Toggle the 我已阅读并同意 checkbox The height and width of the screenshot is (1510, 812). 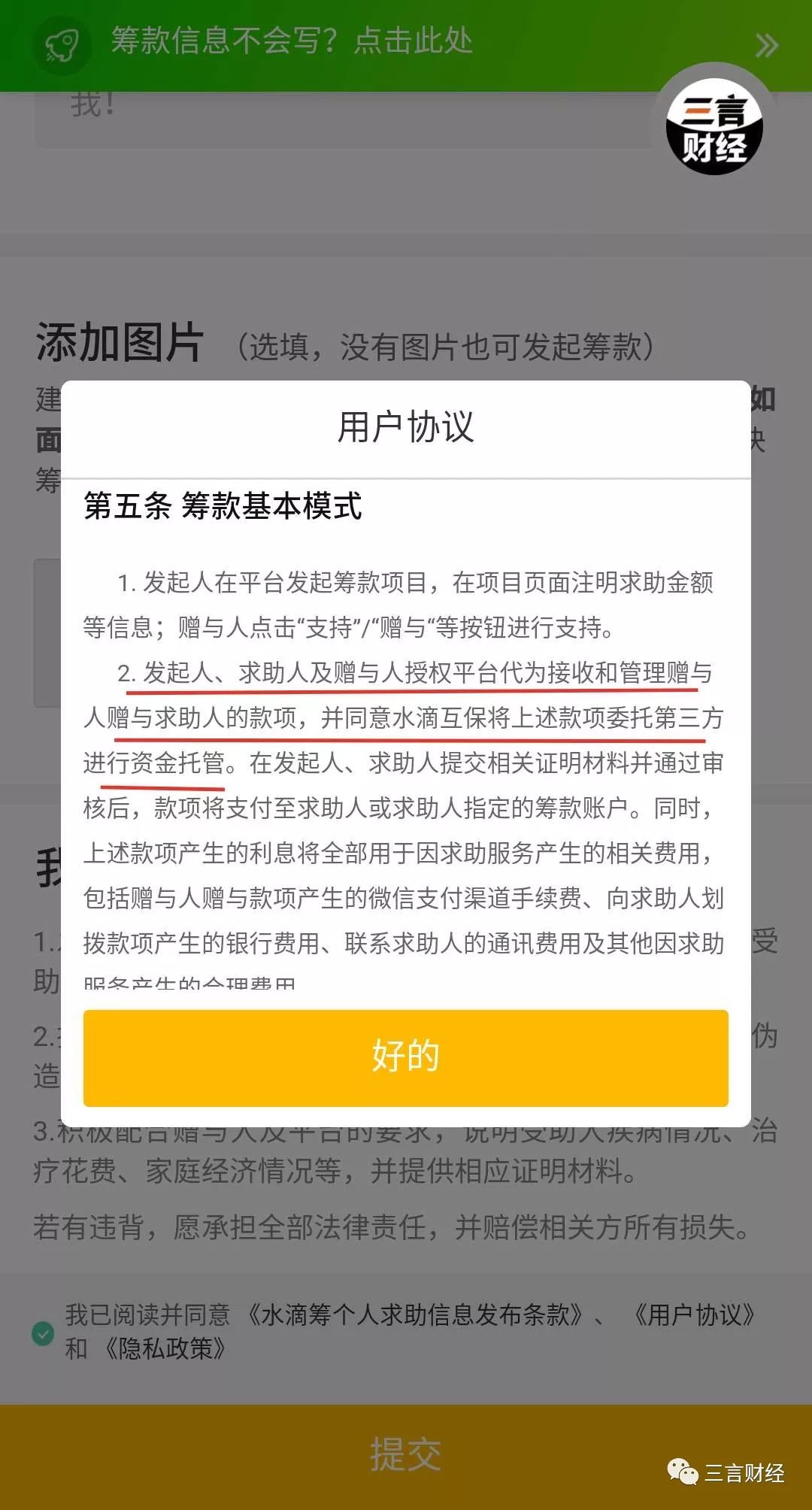(x=43, y=1333)
